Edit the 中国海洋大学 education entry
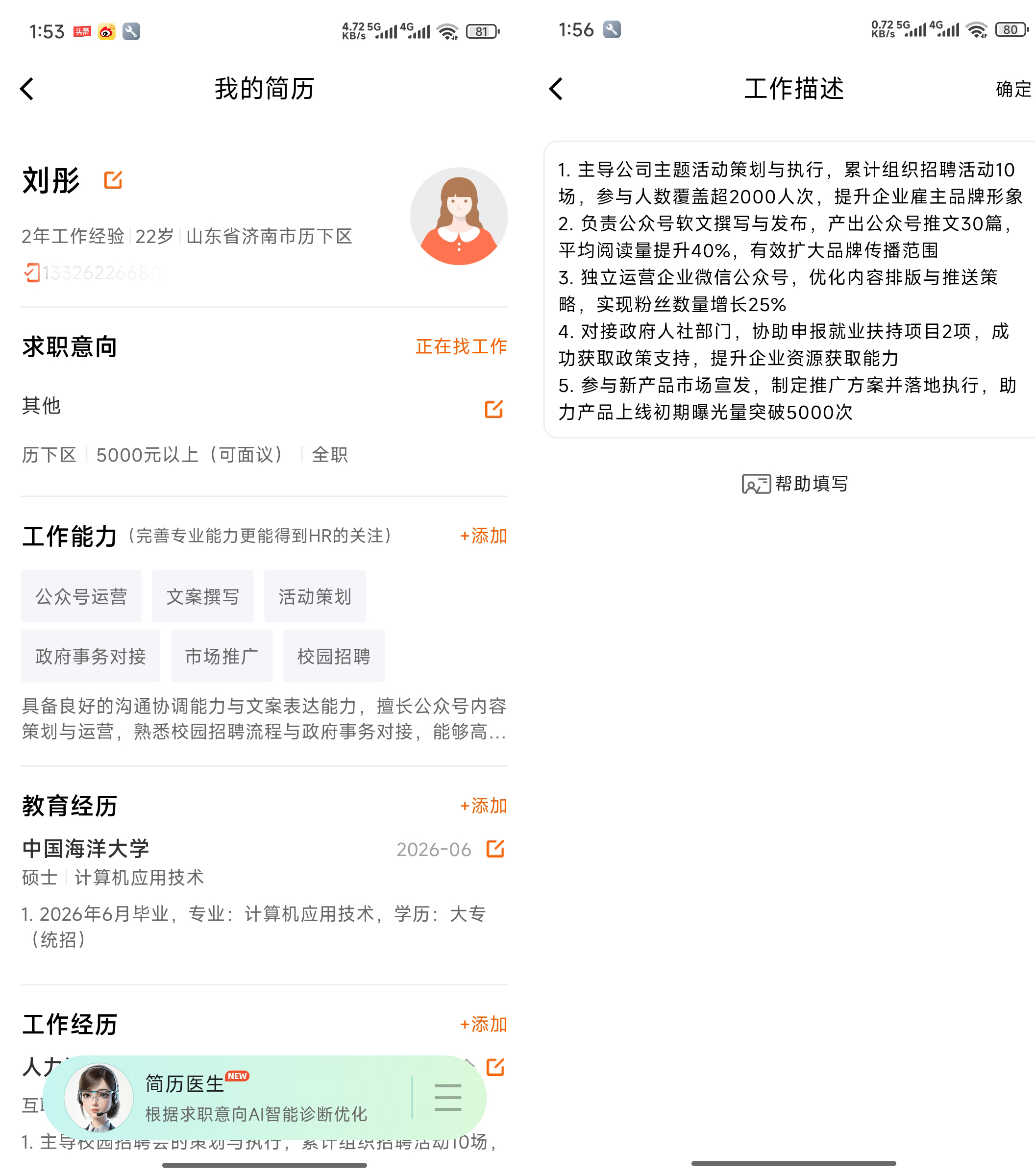This screenshot has height=1176, width=1035. [x=495, y=849]
